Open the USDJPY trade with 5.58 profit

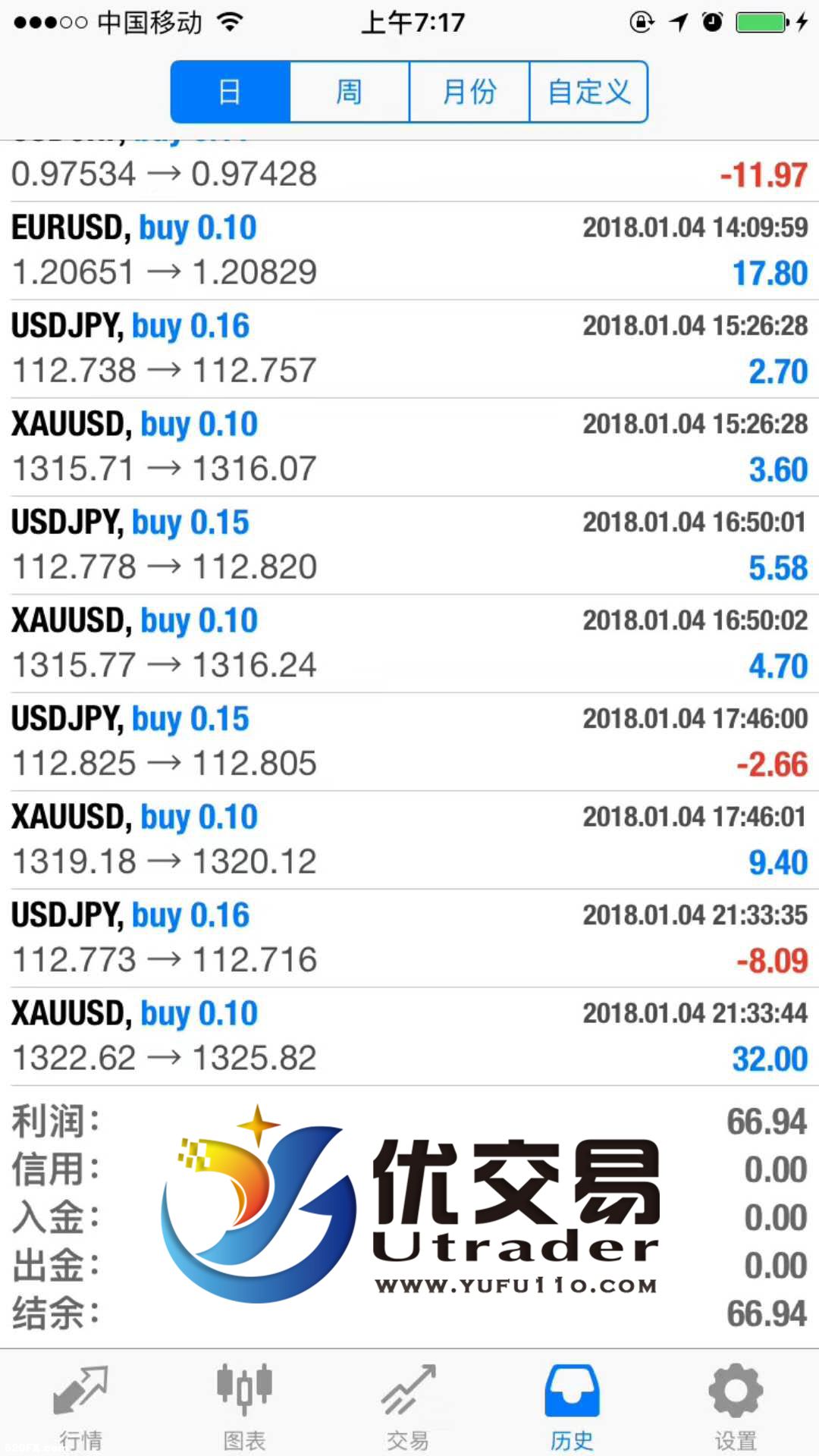409,545
